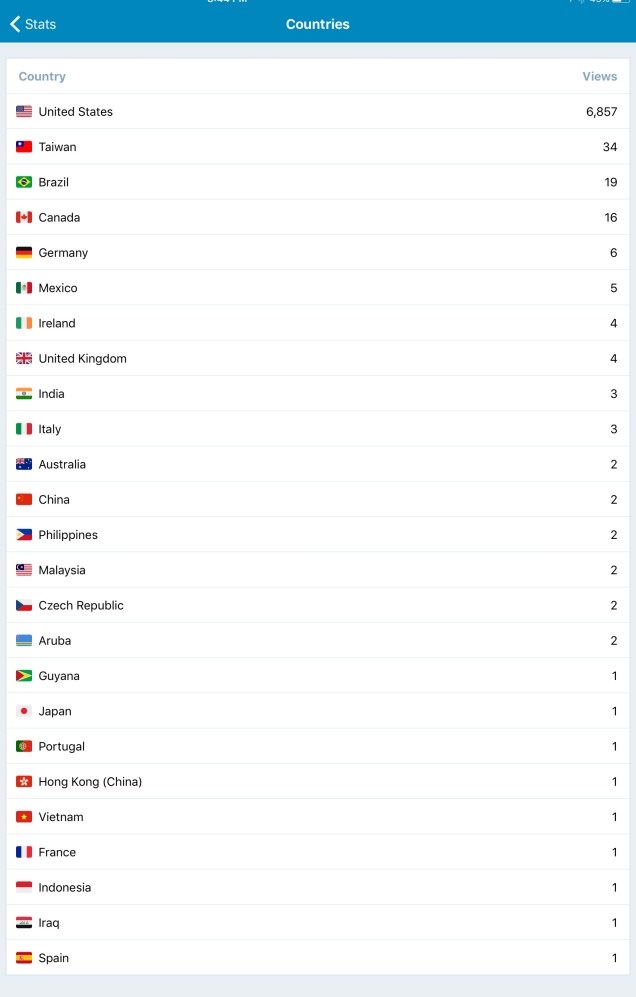Image resolution: width=636 pixels, height=997 pixels.
Task: Go back to Stats
Action: 33,24
